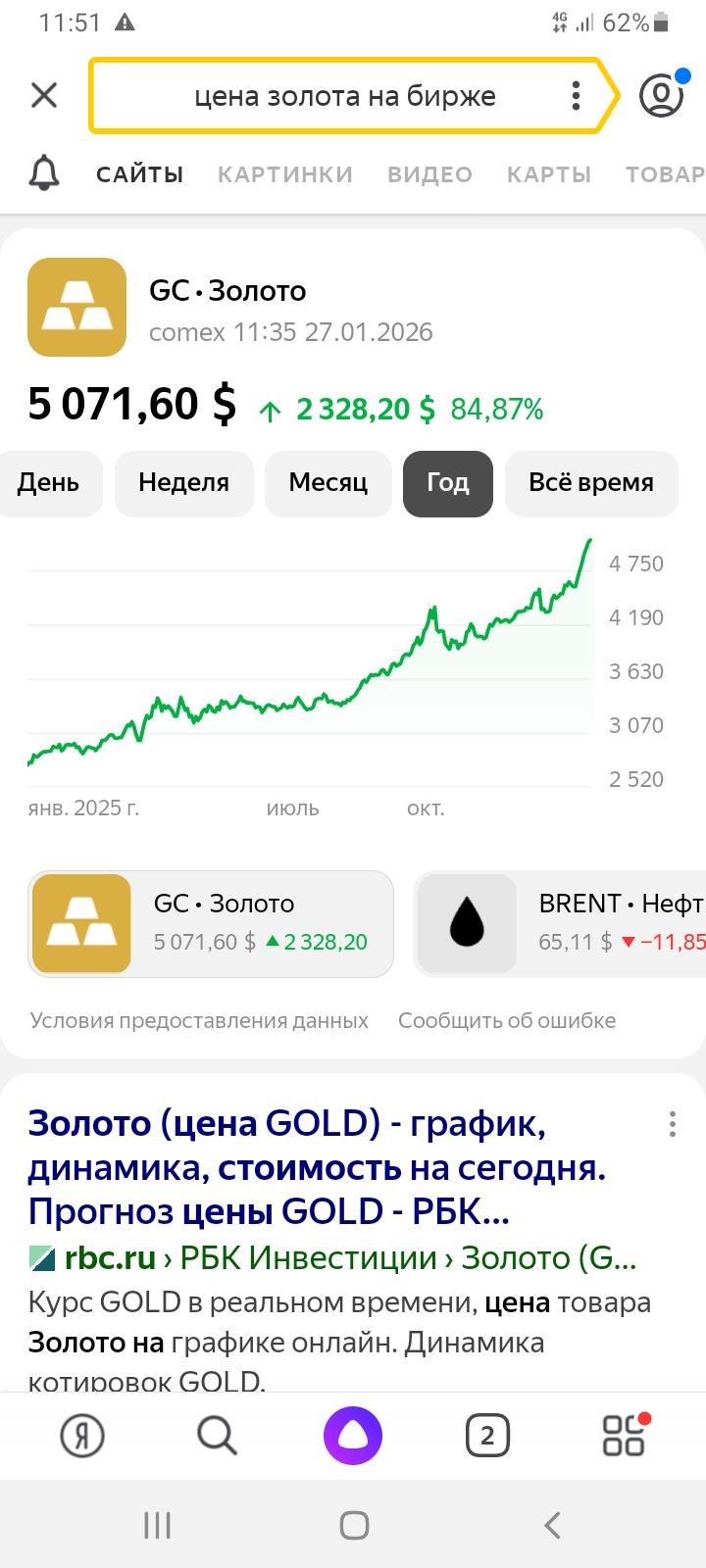Switch to the Карты tab
706x1568 pixels.
(548, 174)
